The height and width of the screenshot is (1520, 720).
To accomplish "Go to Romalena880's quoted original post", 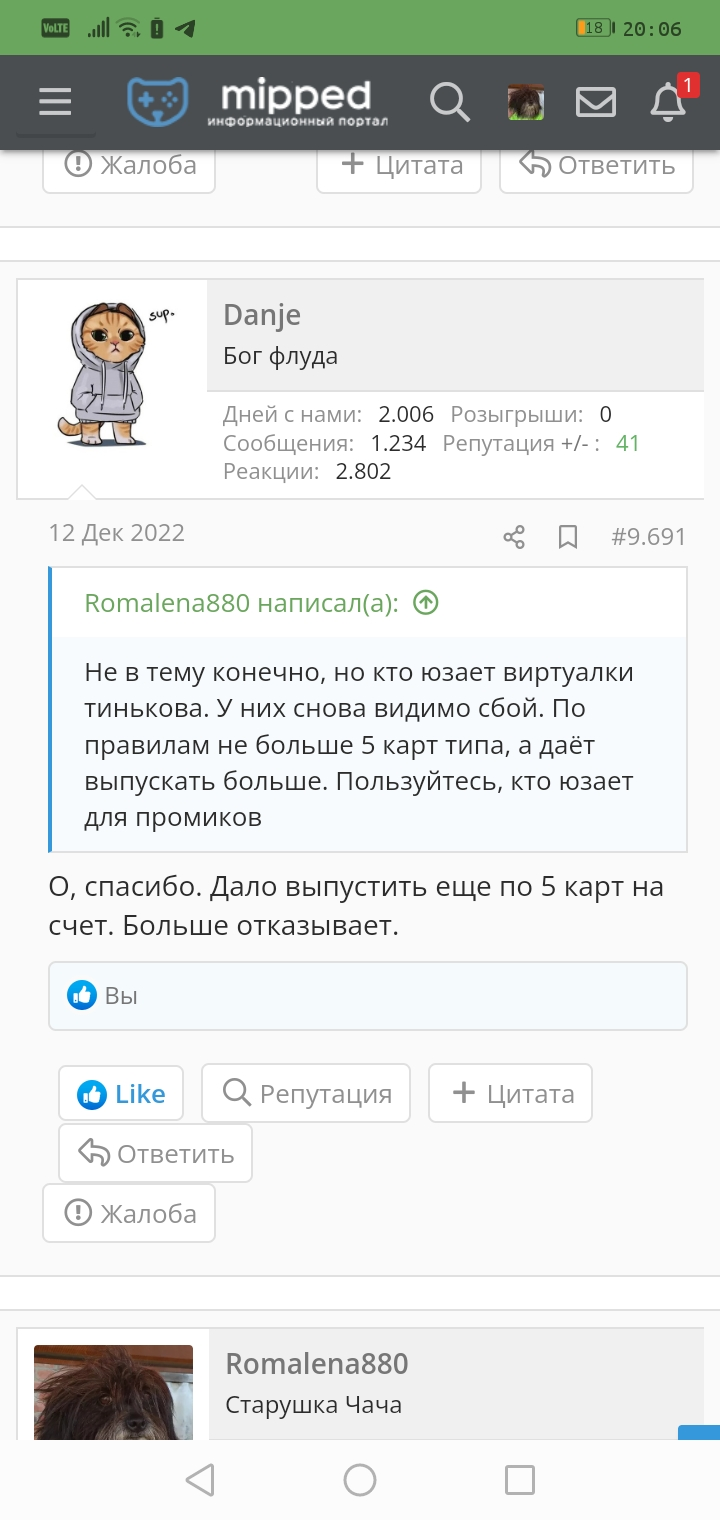I will pos(426,603).
